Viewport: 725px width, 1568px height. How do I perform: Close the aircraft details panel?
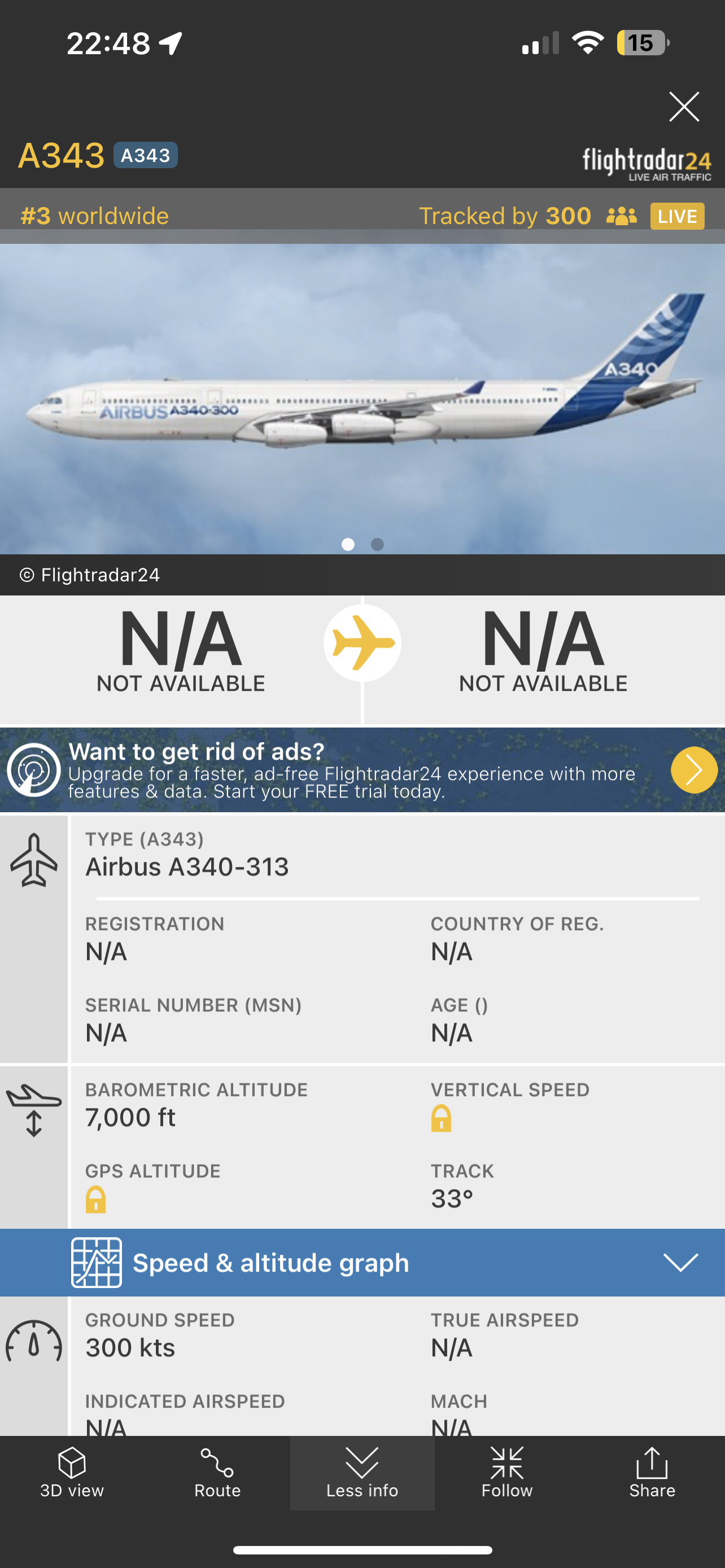[x=684, y=107]
